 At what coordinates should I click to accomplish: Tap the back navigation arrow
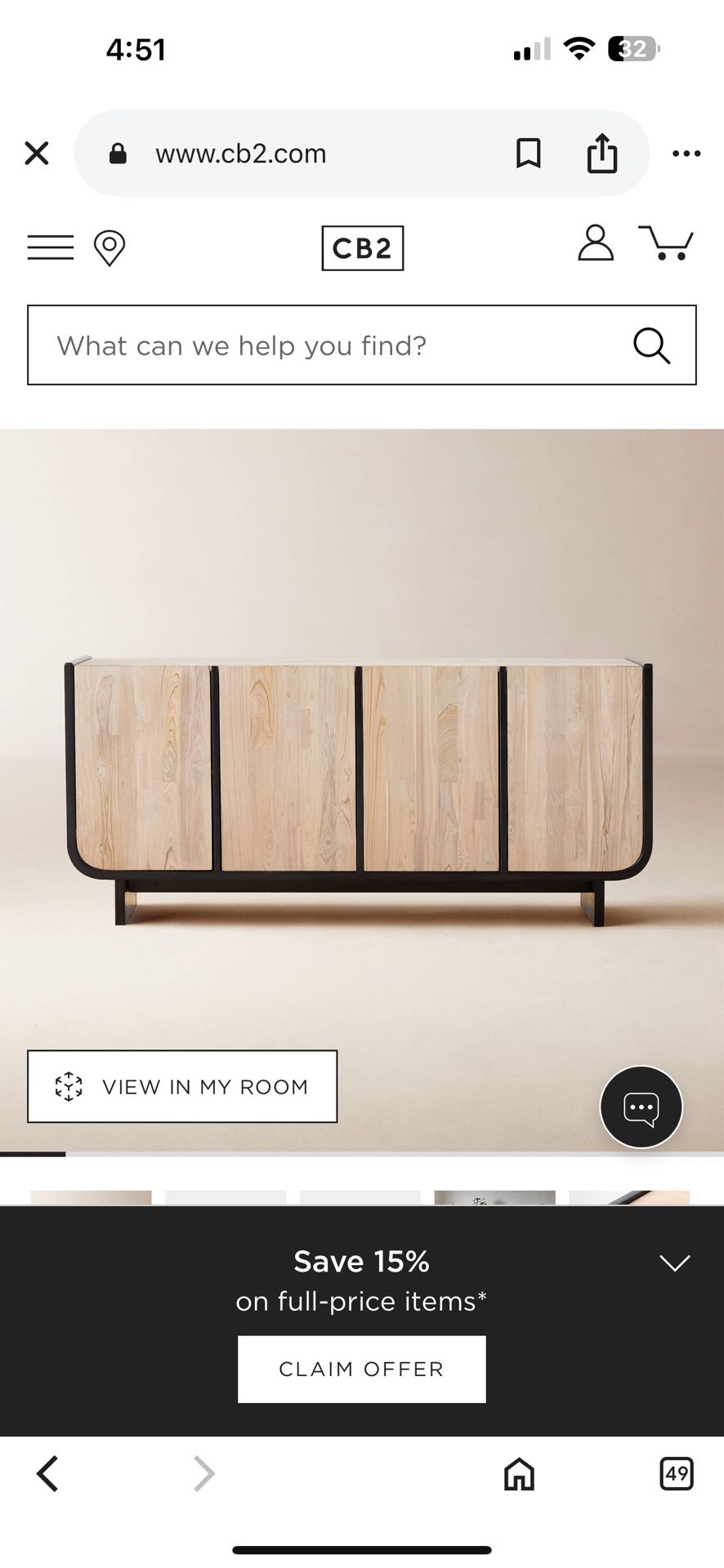pyautogui.click(x=47, y=1473)
